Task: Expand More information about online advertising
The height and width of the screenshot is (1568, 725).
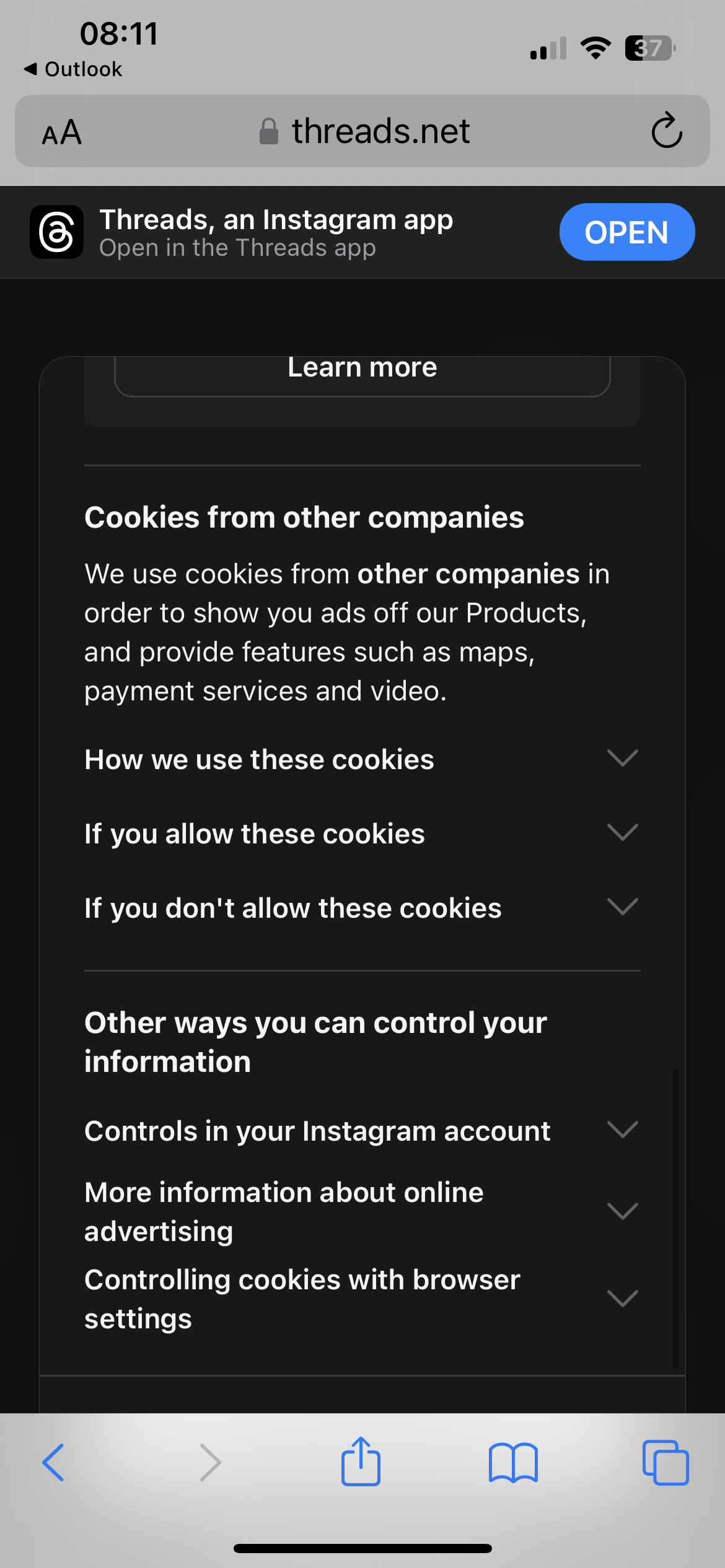Action: coord(362,1211)
